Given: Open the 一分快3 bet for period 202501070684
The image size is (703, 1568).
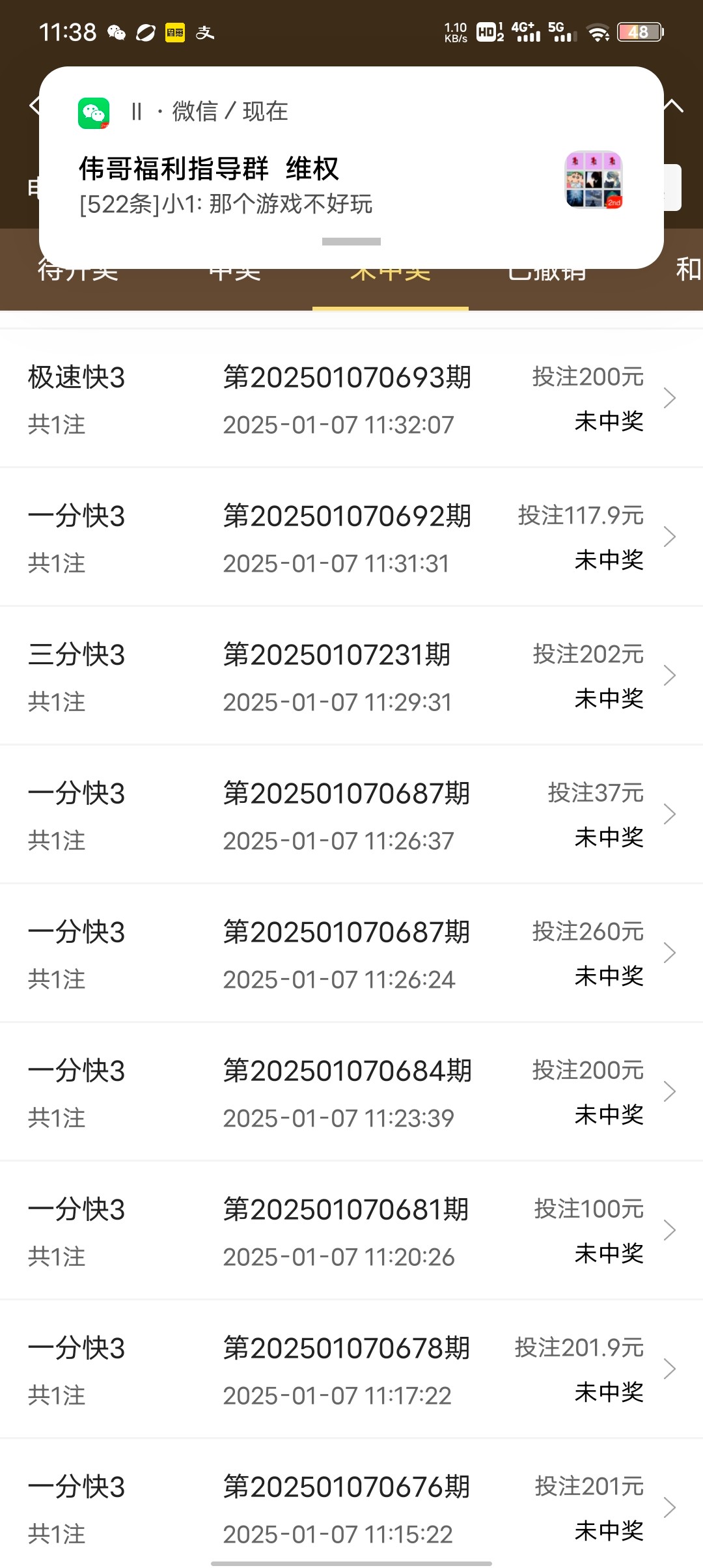Looking at the screenshot, I should (x=351, y=1092).
